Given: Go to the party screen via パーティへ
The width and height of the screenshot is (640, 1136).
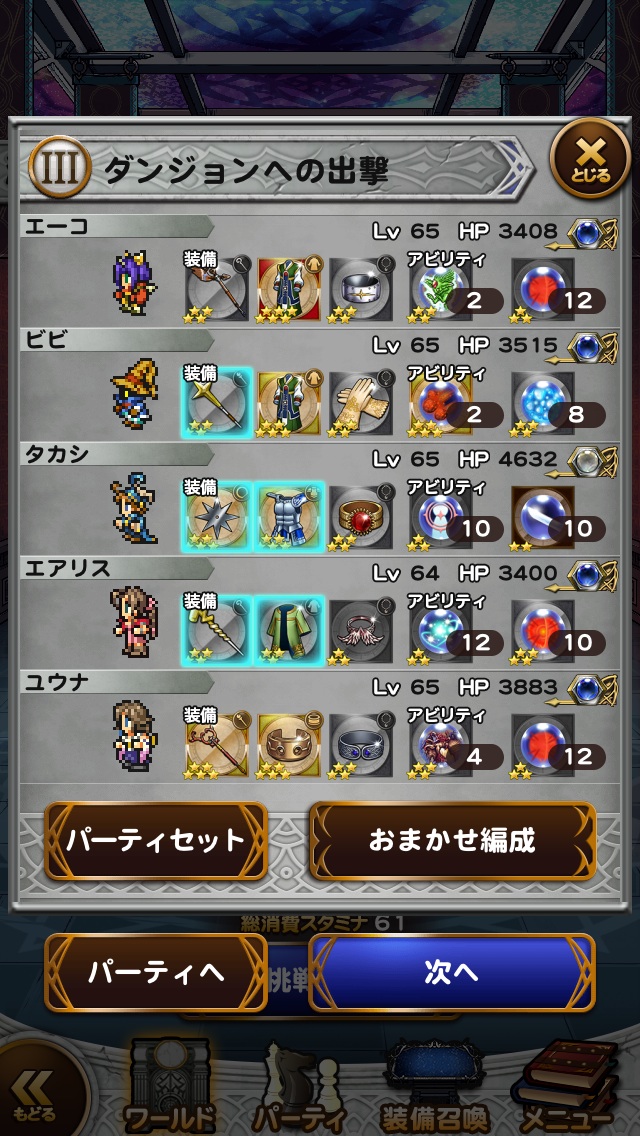Looking at the screenshot, I should coord(156,972).
